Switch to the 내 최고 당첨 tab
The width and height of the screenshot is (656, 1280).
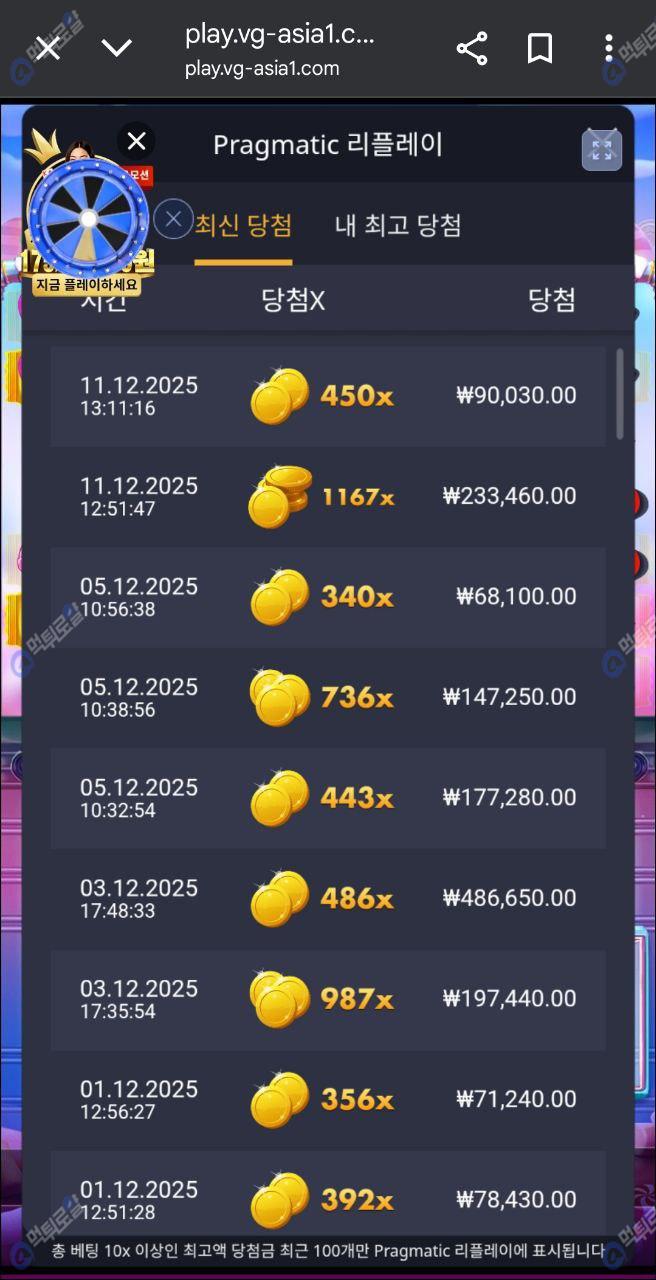pos(398,225)
